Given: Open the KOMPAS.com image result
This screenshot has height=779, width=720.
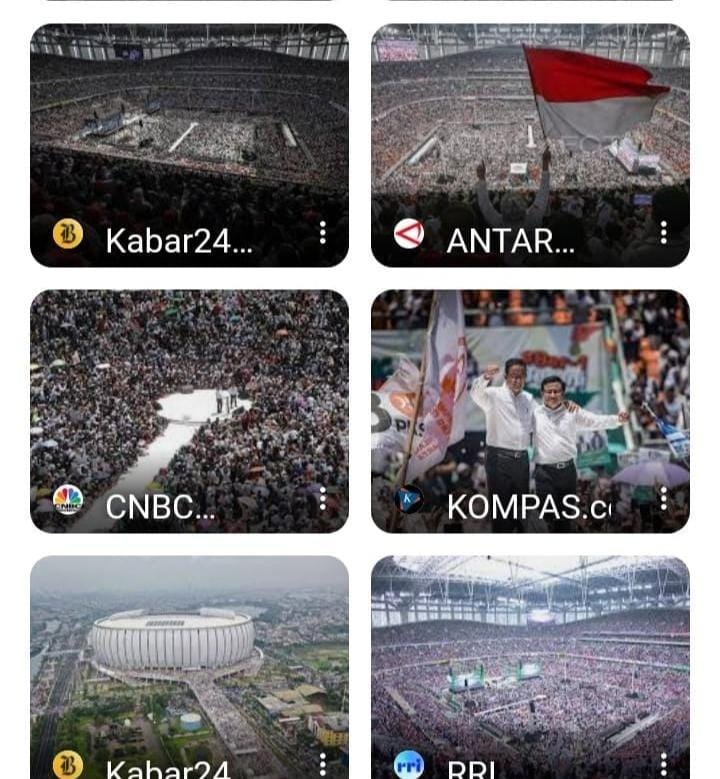Looking at the screenshot, I should (x=530, y=400).
